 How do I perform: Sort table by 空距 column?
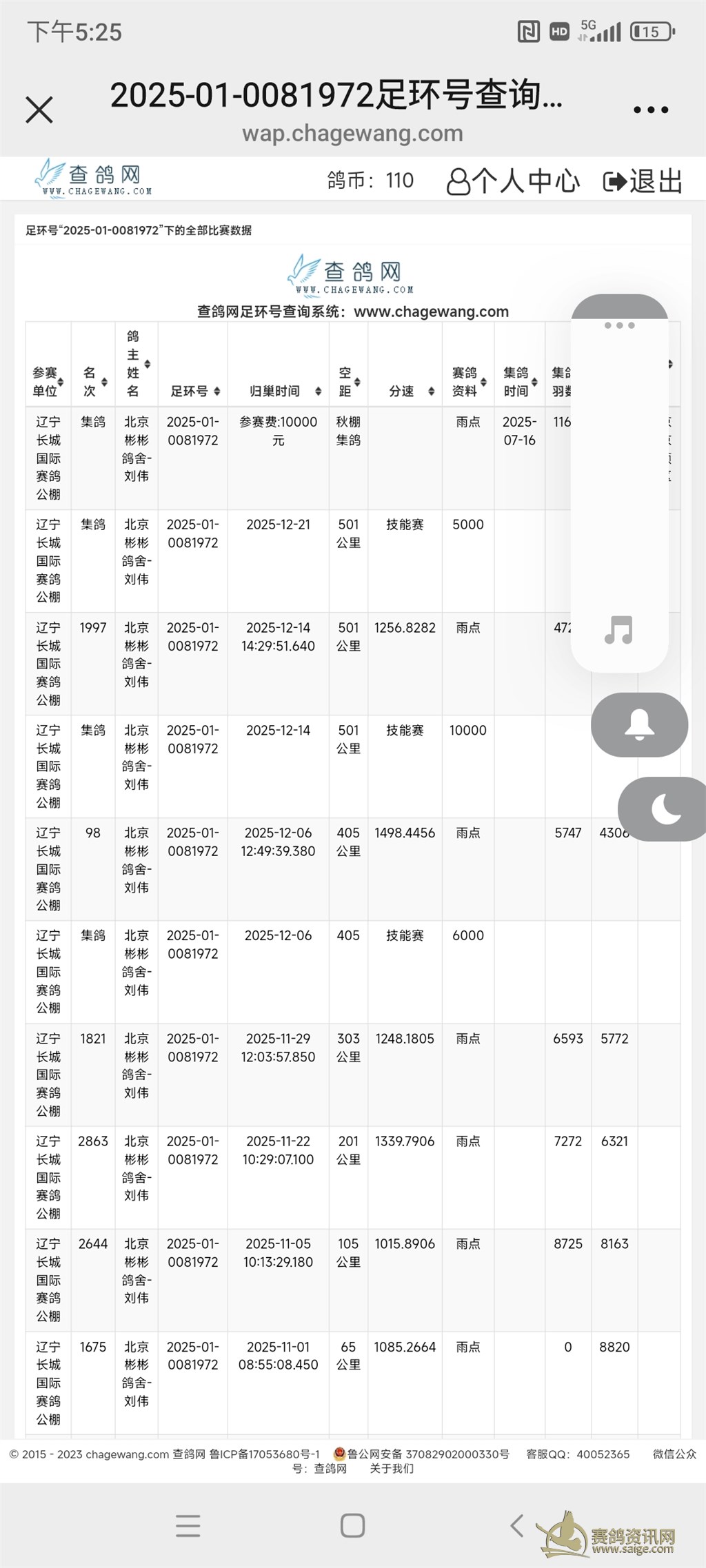349,381
